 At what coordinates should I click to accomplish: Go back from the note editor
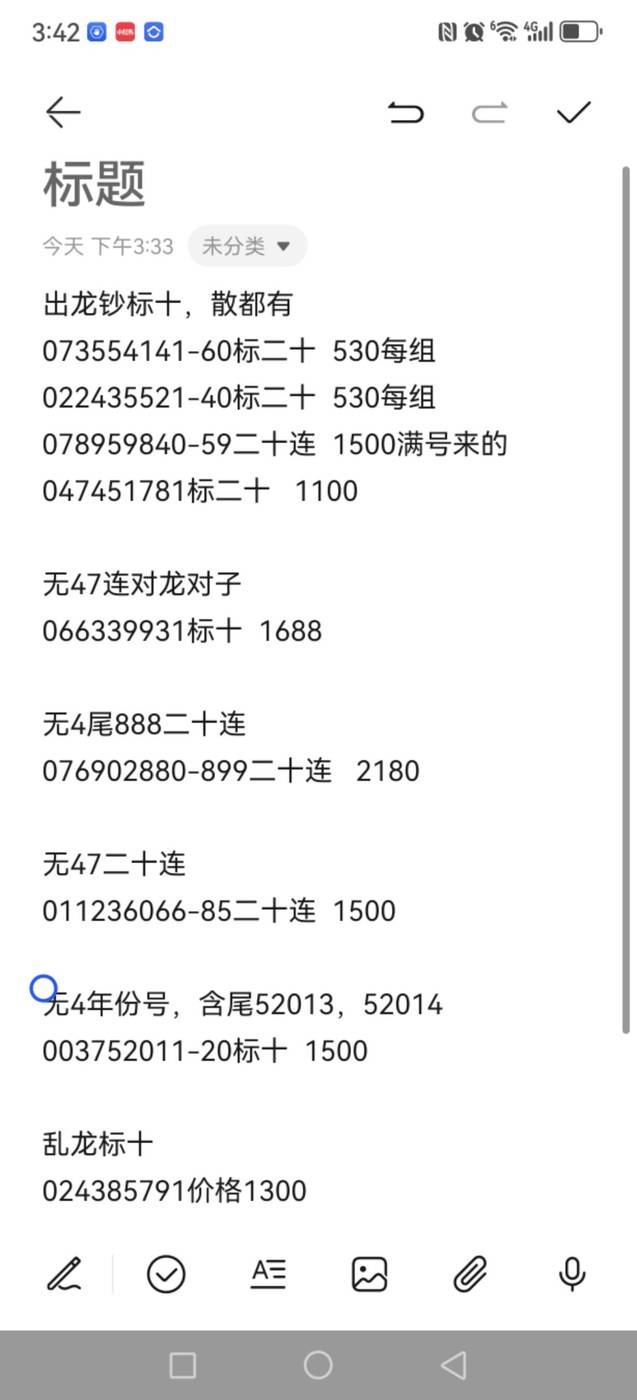coord(63,113)
